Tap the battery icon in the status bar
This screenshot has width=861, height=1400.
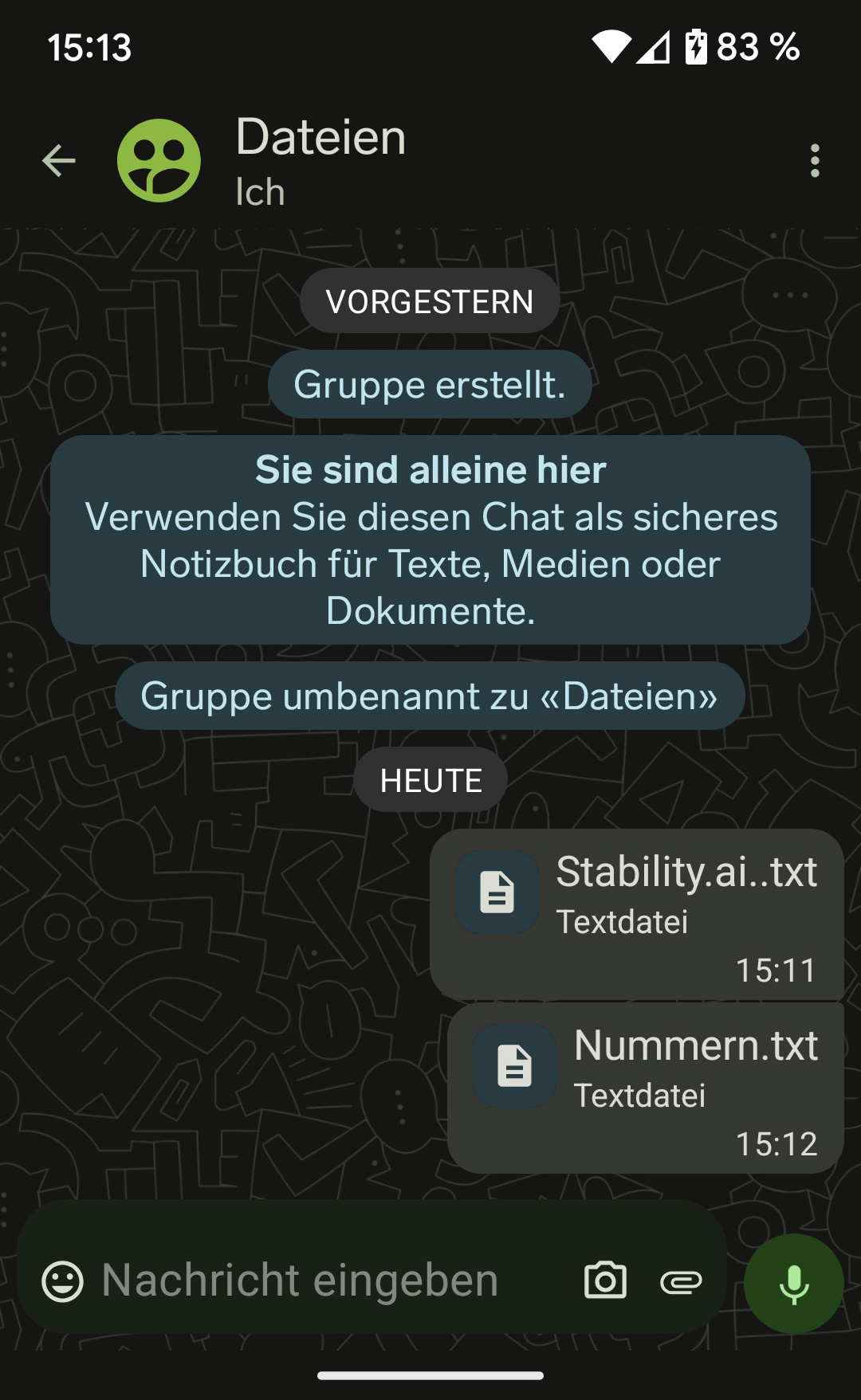pyautogui.click(x=696, y=48)
